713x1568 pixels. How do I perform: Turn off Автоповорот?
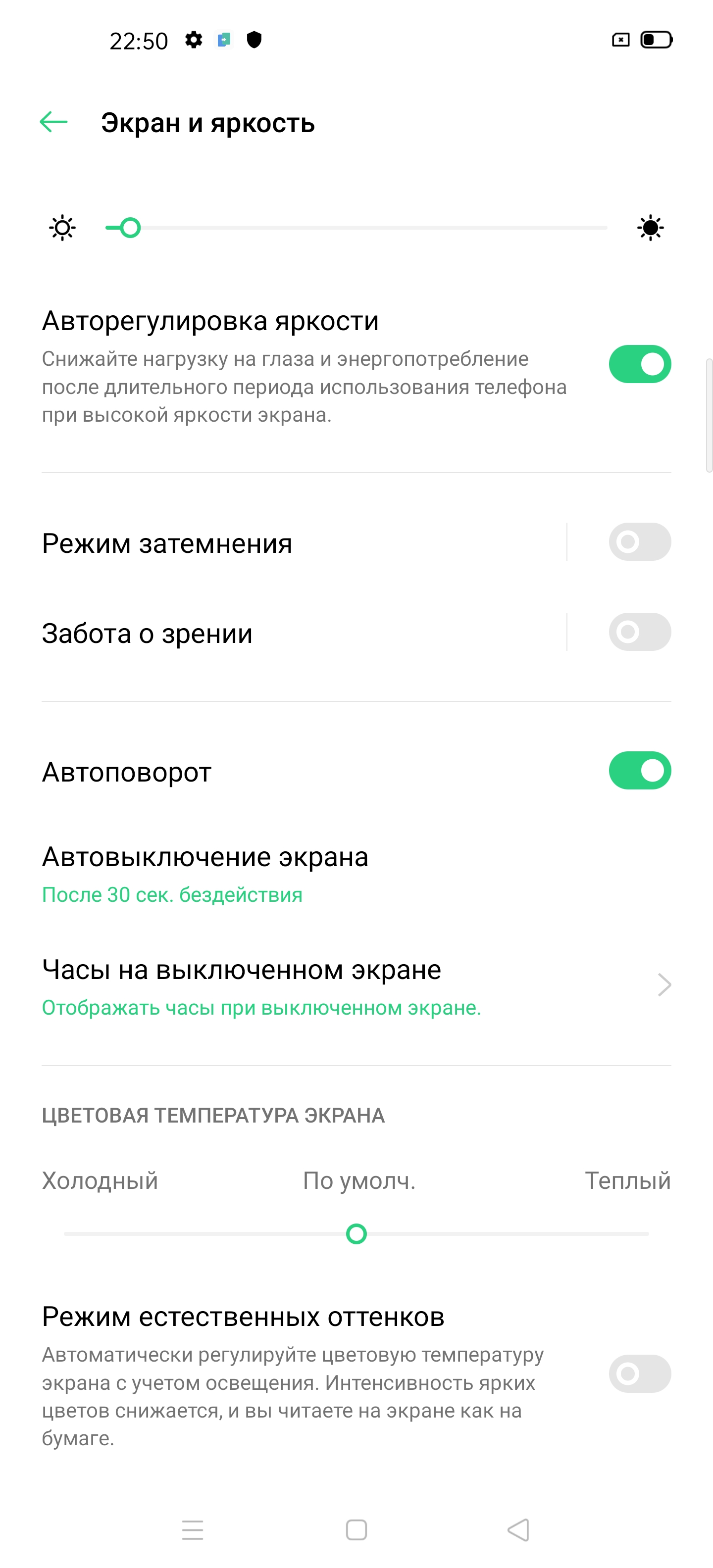click(x=639, y=771)
